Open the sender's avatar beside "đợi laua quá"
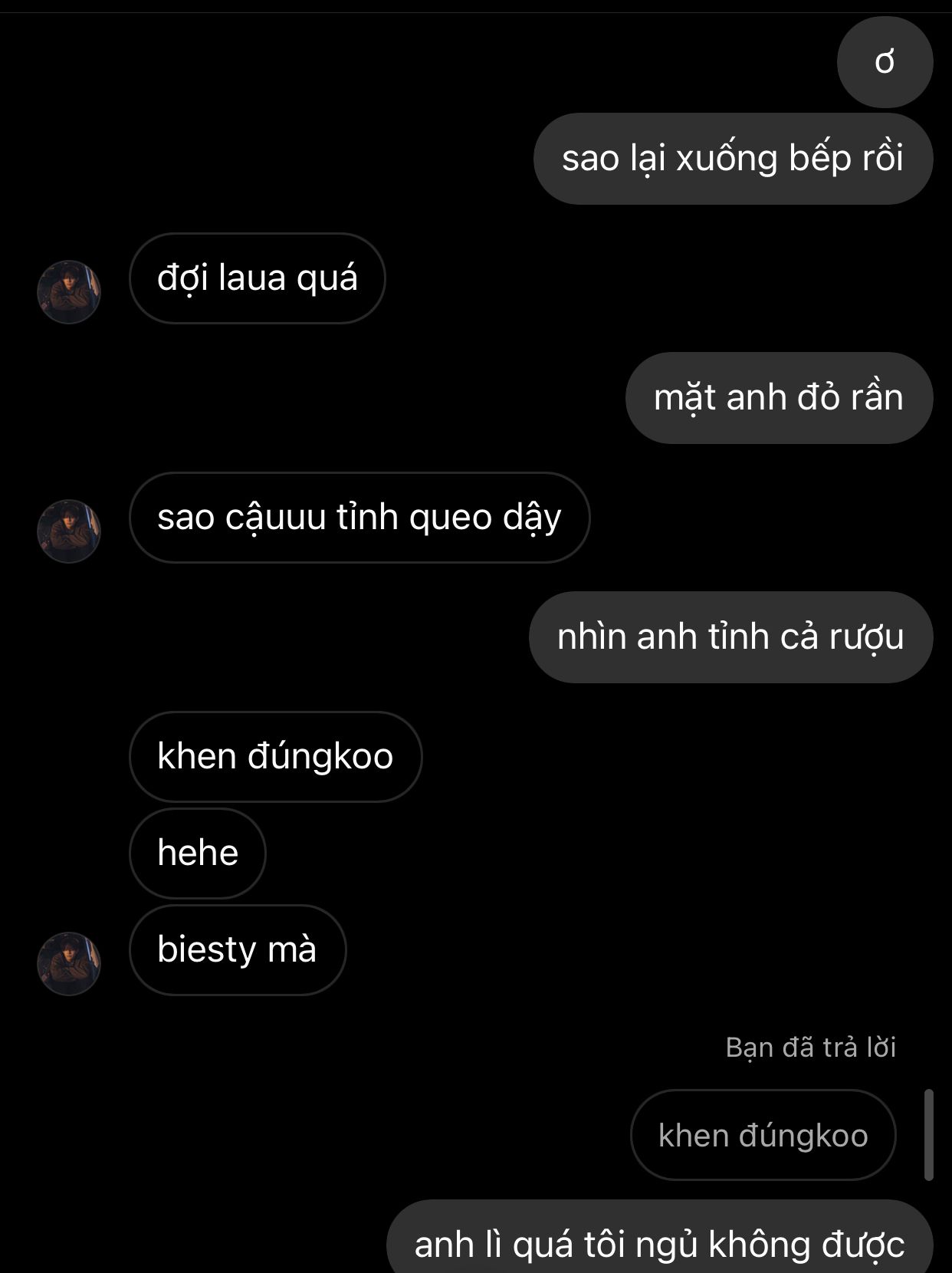The height and width of the screenshot is (1273, 952). coord(69,291)
